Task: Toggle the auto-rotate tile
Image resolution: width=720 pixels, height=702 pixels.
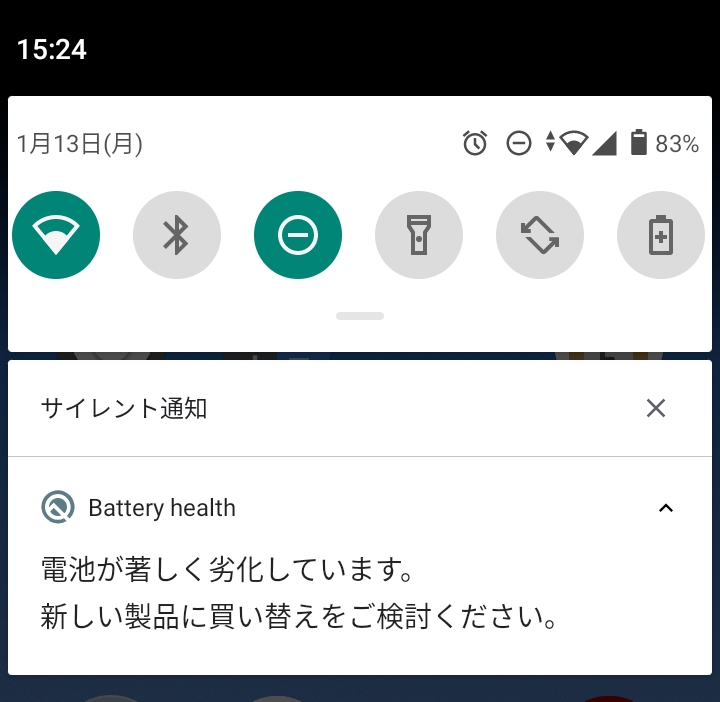Action: (x=540, y=236)
